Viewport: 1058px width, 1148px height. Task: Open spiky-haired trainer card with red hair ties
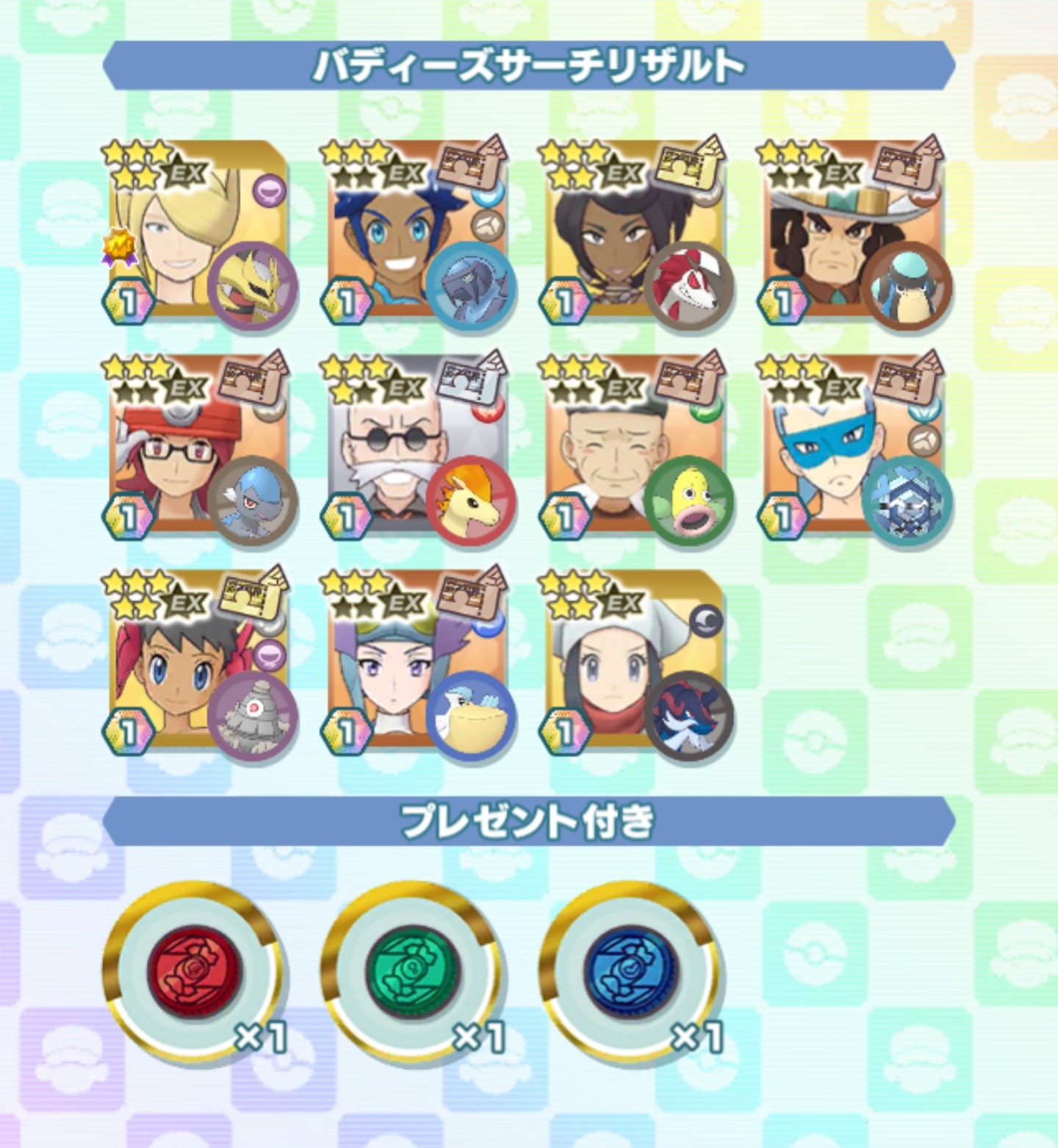pyautogui.click(x=197, y=661)
